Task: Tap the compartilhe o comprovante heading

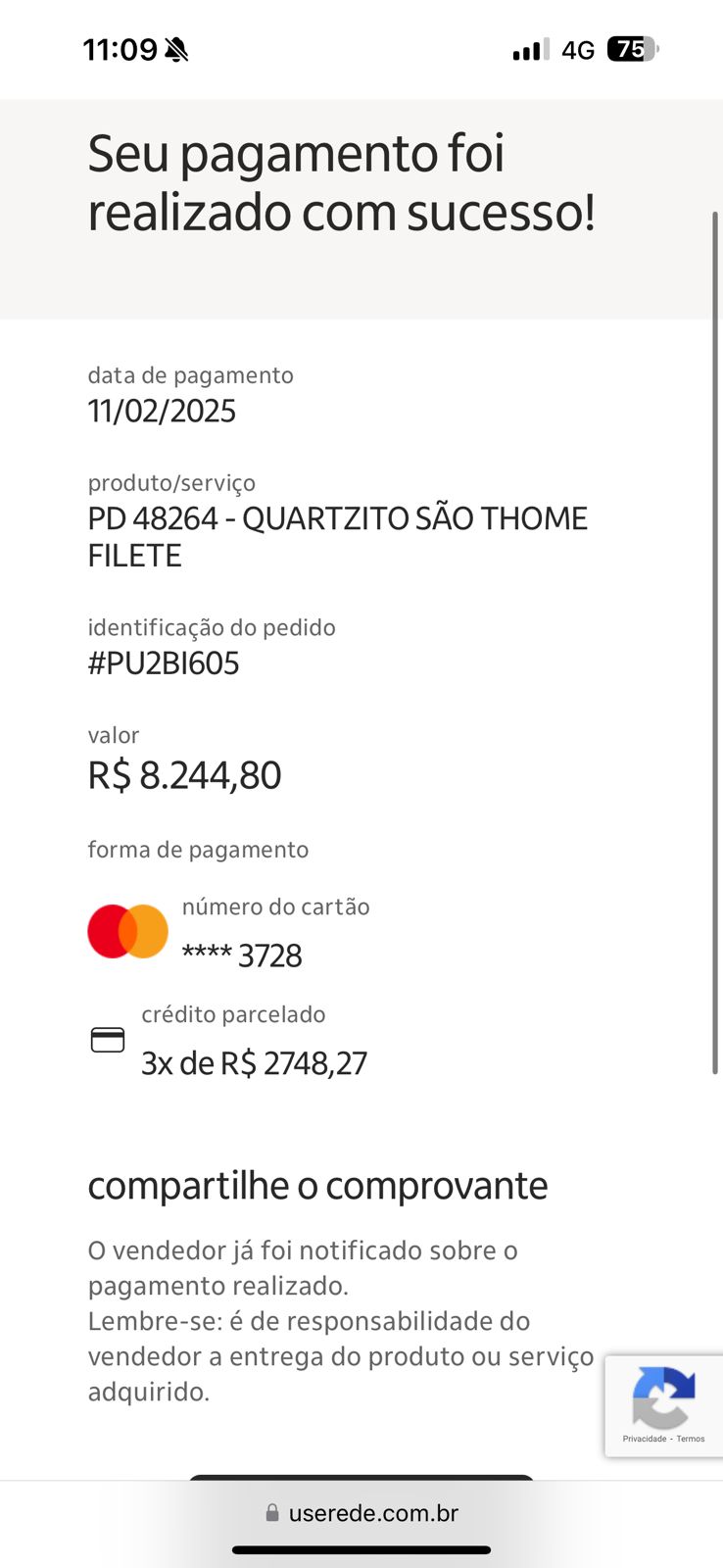Action: (x=318, y=1185)
